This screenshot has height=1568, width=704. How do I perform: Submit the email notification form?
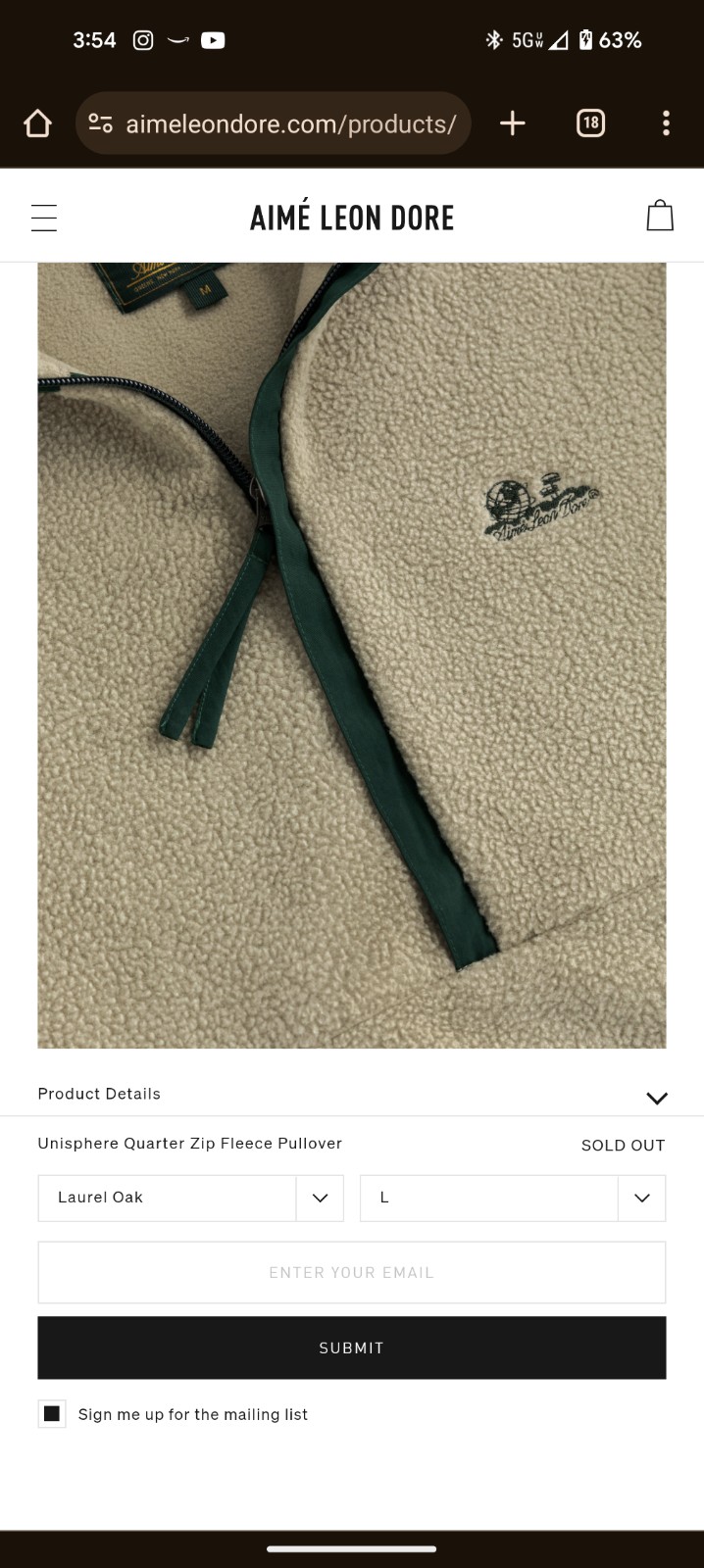pos(352,1347)
